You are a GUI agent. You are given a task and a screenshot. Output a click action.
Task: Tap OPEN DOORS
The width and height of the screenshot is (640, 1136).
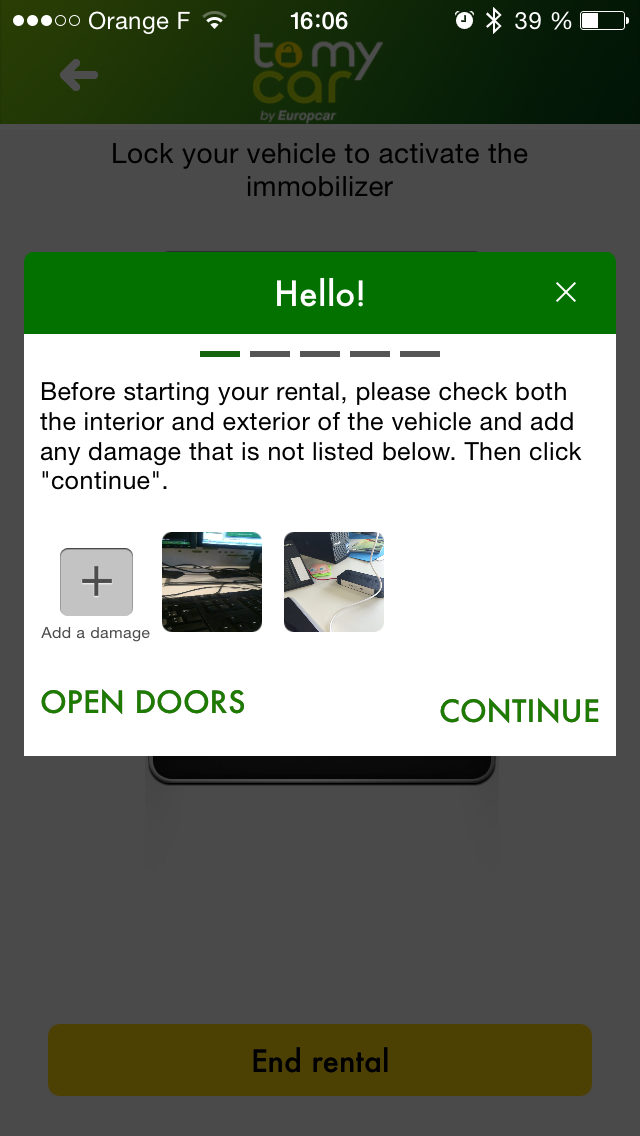coord(143,702)
